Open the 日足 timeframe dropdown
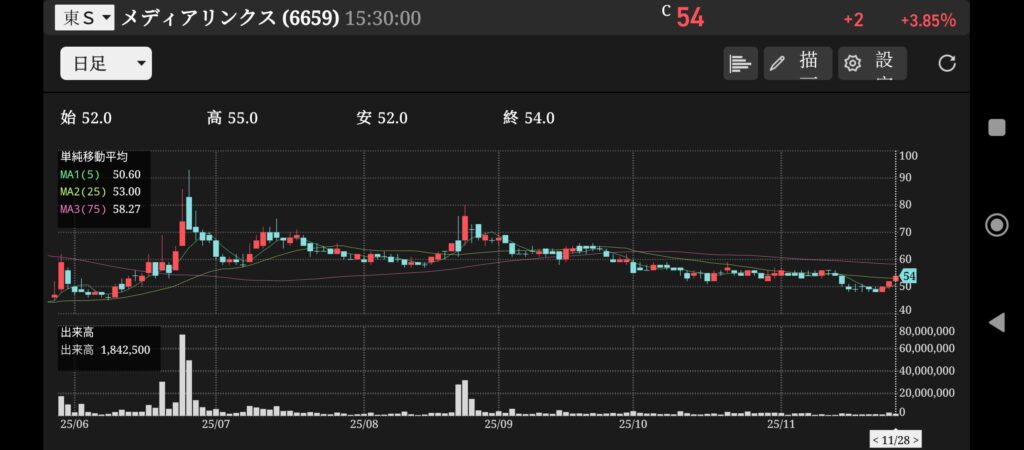The image size is (1024, 450). [x=106, y=64]
